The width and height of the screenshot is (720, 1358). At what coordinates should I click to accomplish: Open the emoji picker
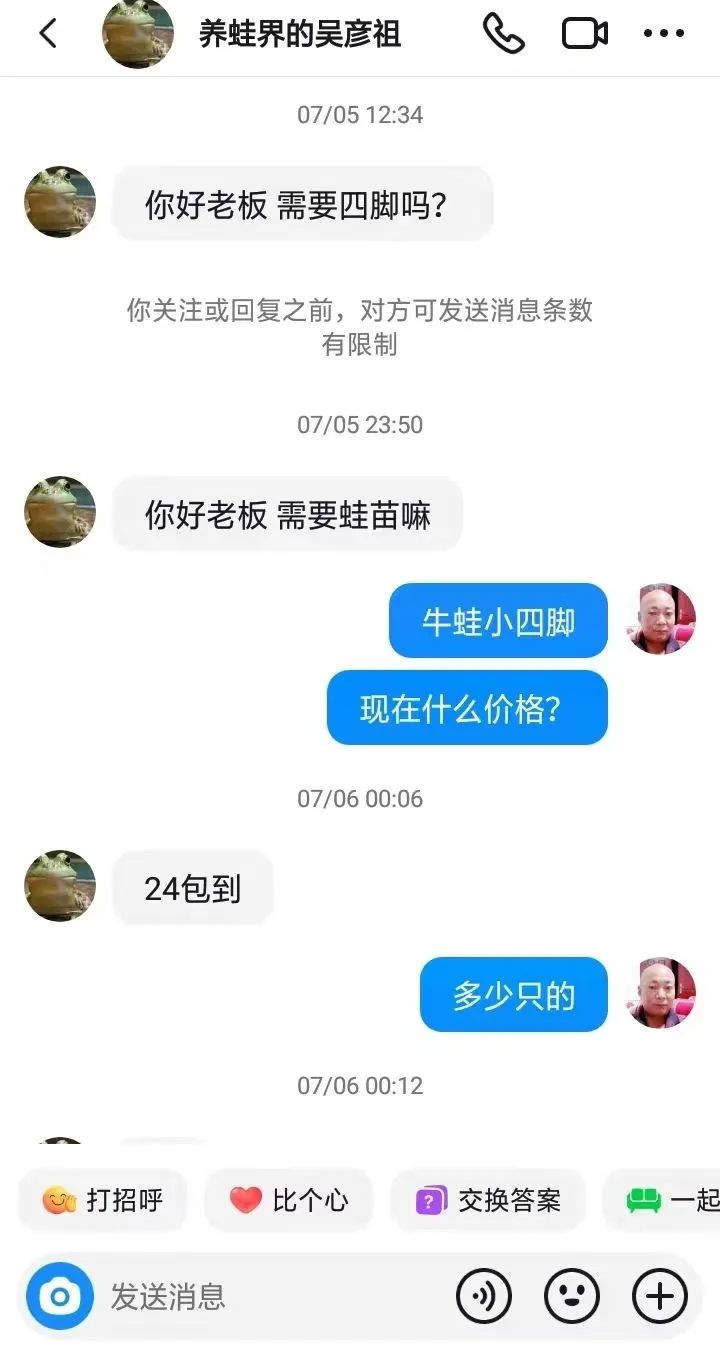click(x=572, y=1297)
